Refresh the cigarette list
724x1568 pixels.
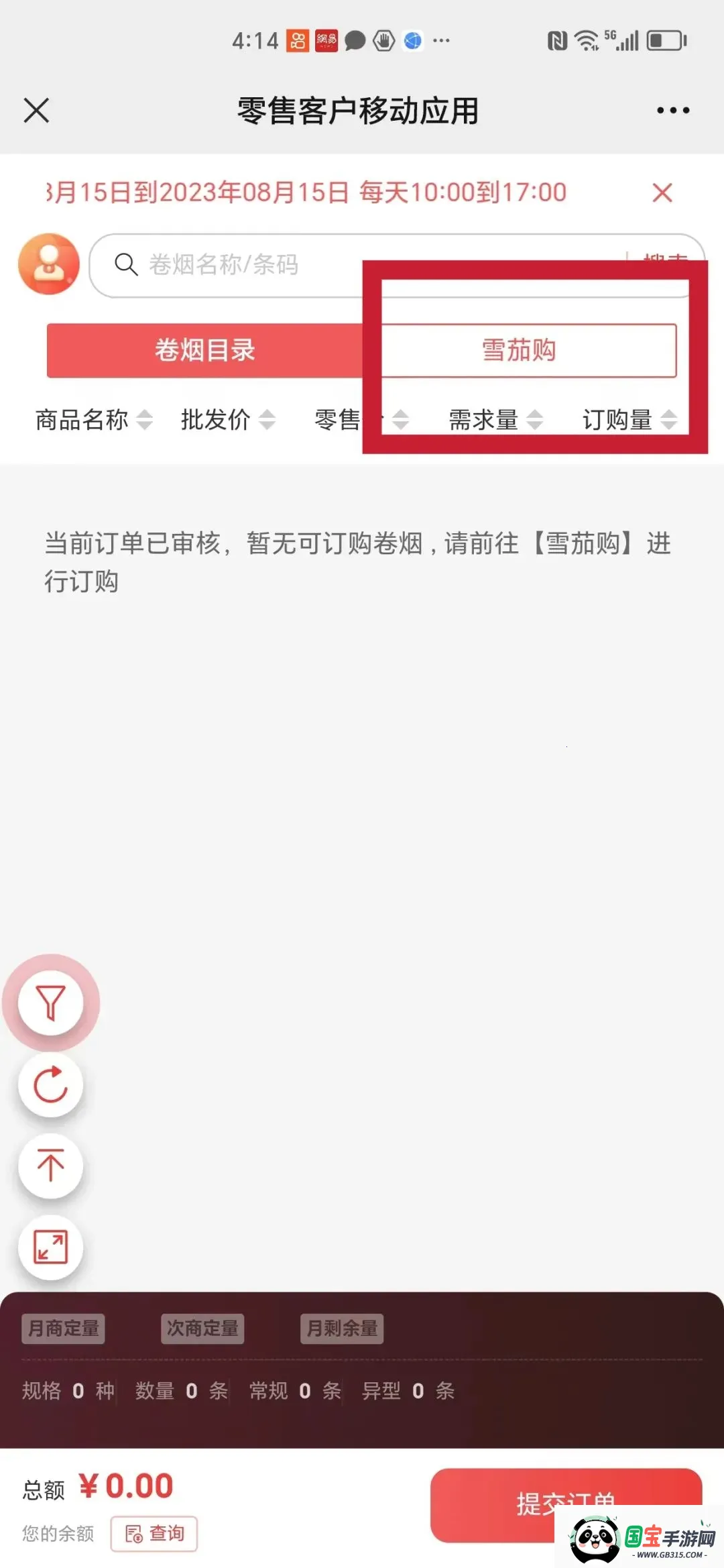click(x=51, y=1085)
